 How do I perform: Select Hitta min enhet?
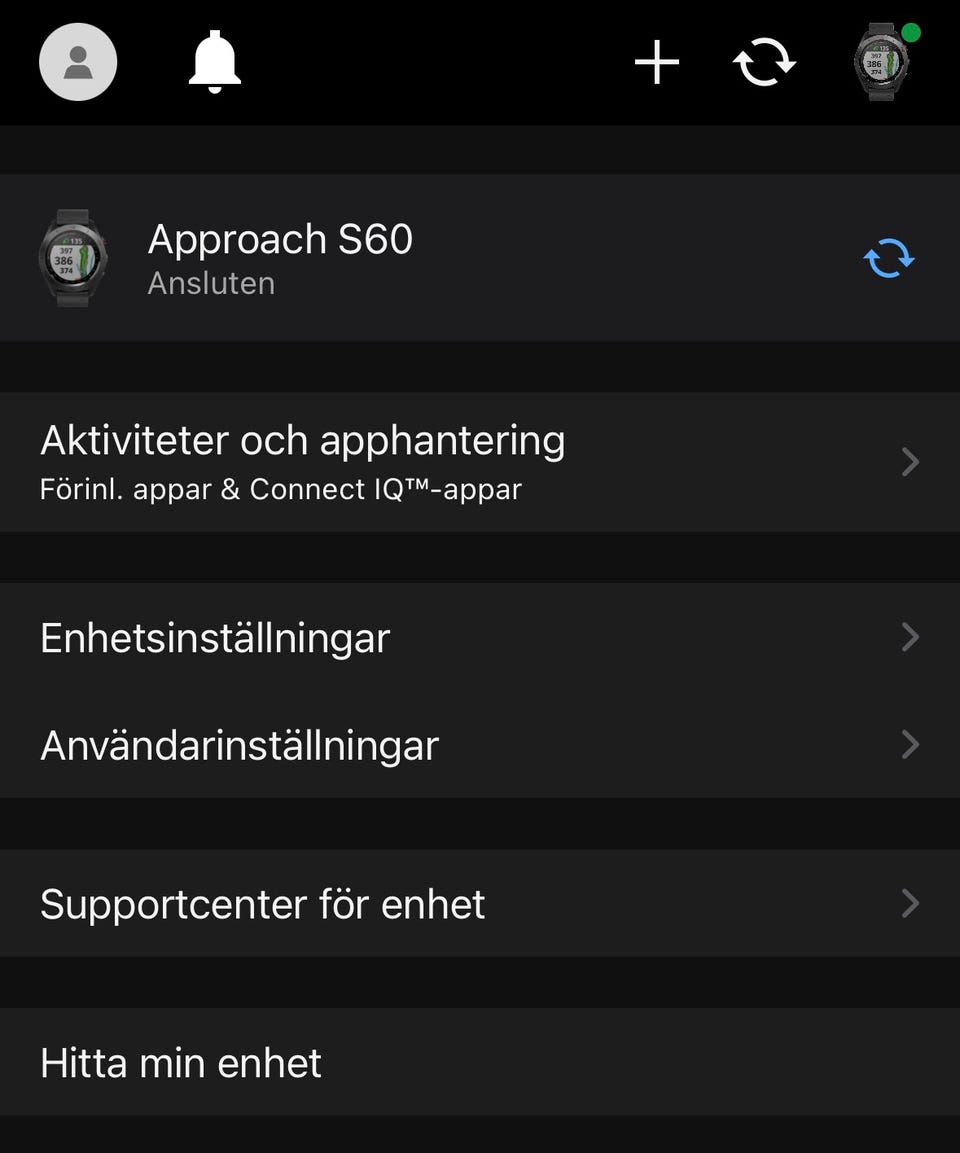(x=480, y=1062)
